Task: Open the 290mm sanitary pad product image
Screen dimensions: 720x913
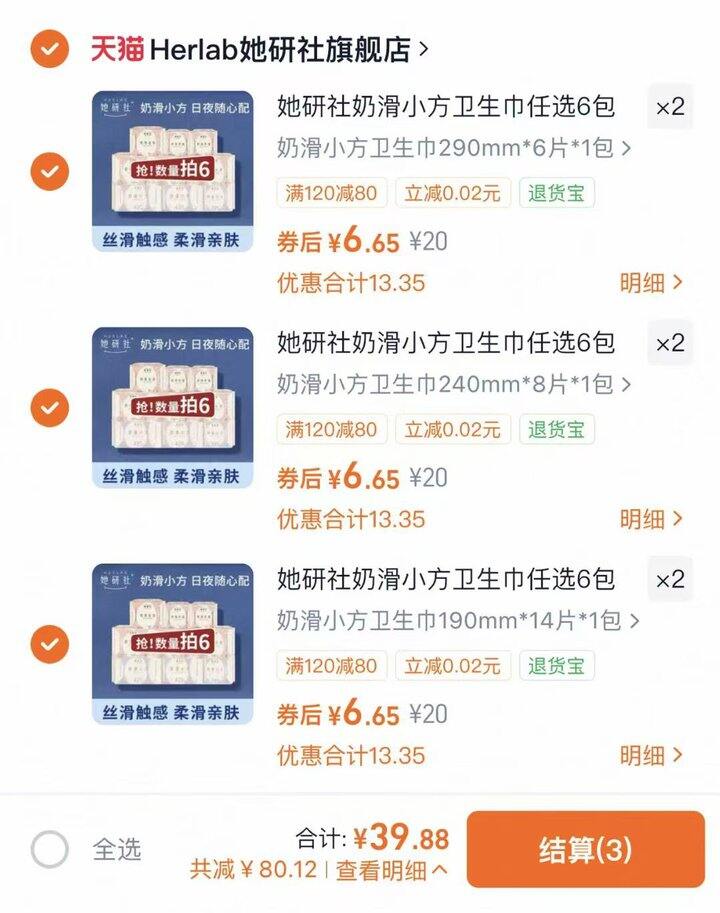Action: pos(172,172)
